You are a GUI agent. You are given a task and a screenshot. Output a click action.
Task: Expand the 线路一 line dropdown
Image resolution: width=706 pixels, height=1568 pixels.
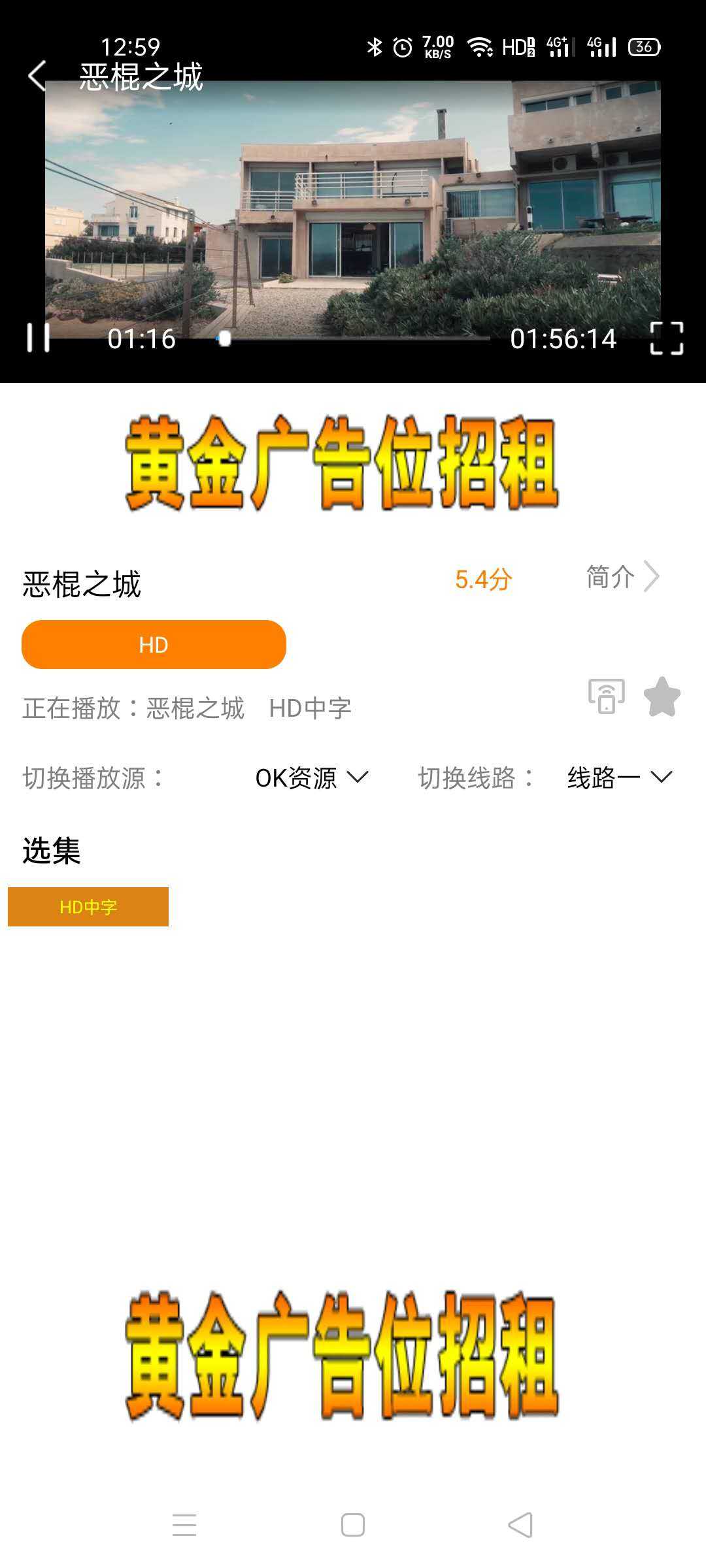pos(618,778)
